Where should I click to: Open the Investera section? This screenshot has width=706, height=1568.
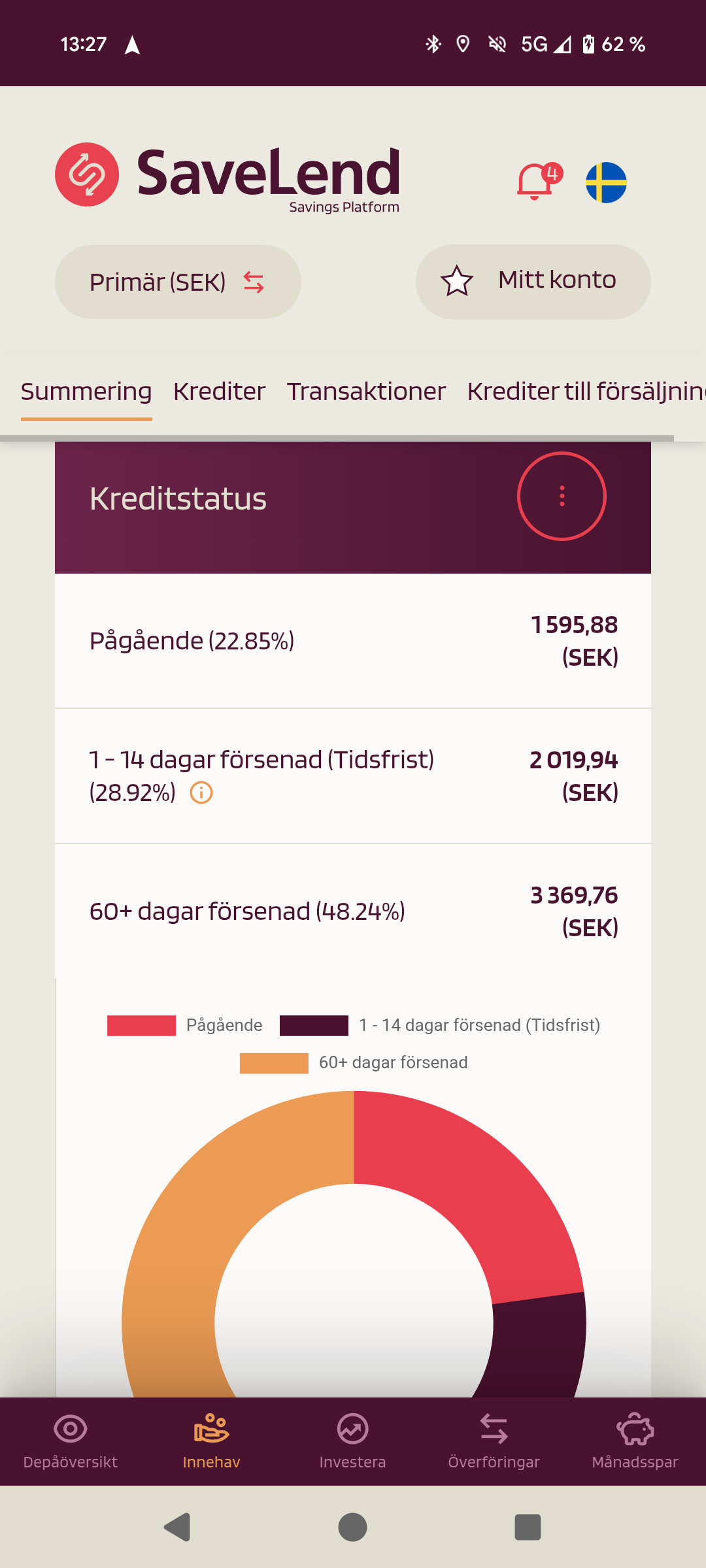(352, 1441)
